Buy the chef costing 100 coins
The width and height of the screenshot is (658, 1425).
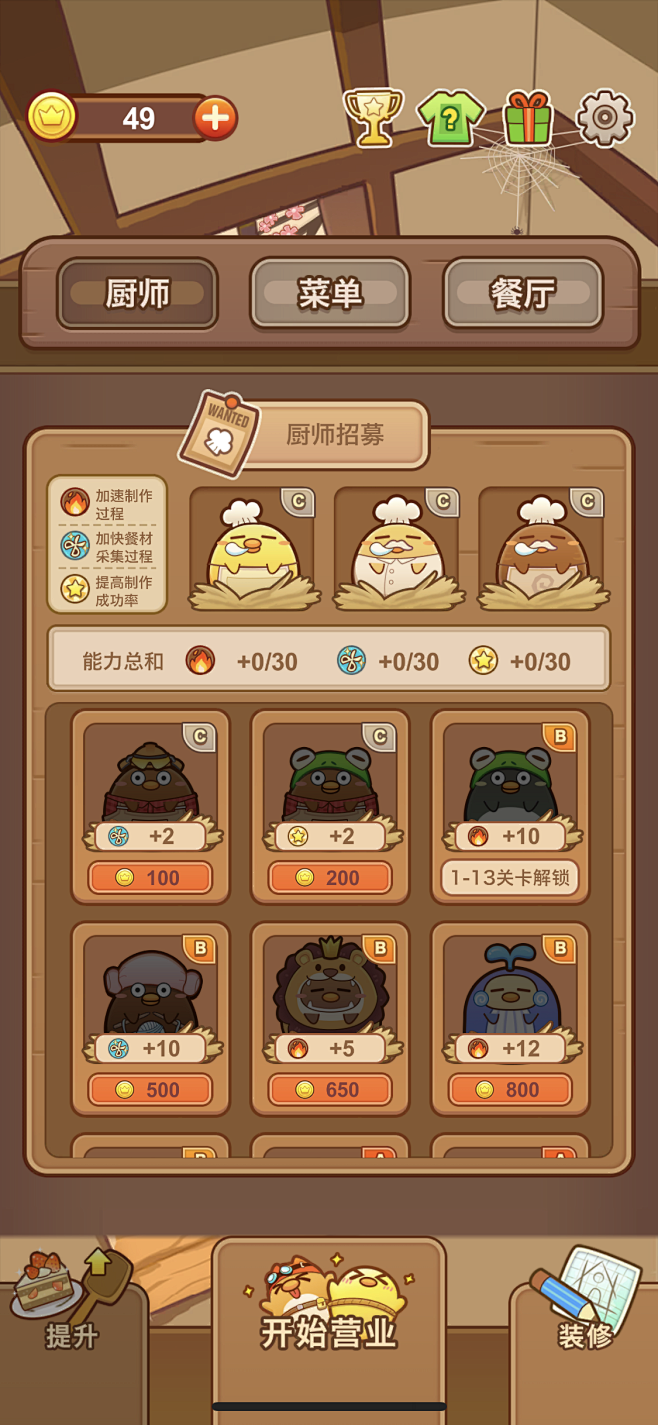tap(150, 878)
